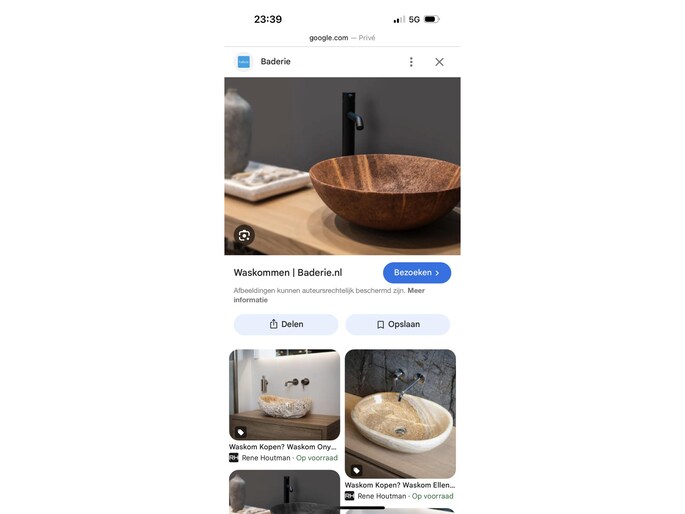Image resolution: width=685 pixels, height=514 pixels.
Task: Open the Waskom Ellen... result tile
Action: [x=400, y=413]
